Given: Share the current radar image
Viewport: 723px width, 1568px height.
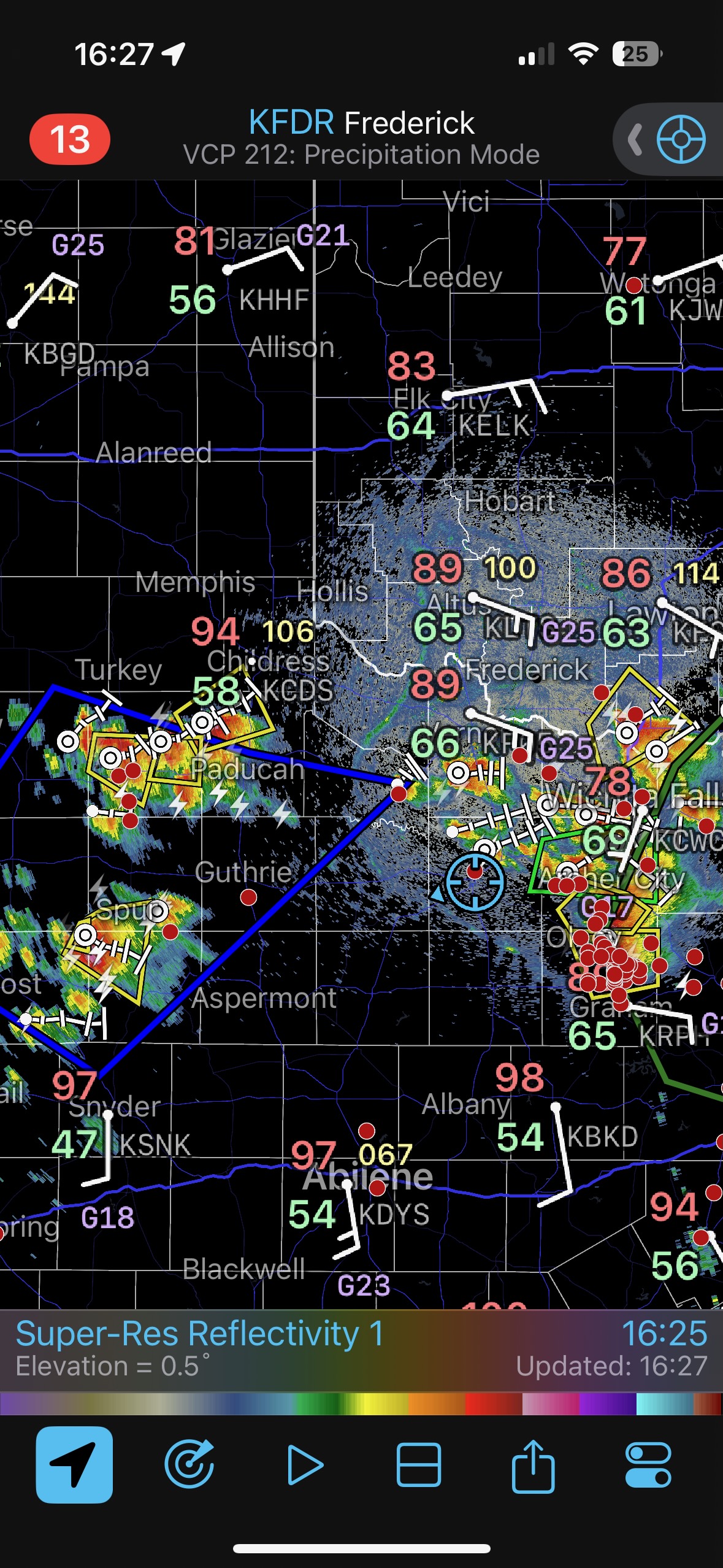Looking at the screenshot, I should 533,1464.
